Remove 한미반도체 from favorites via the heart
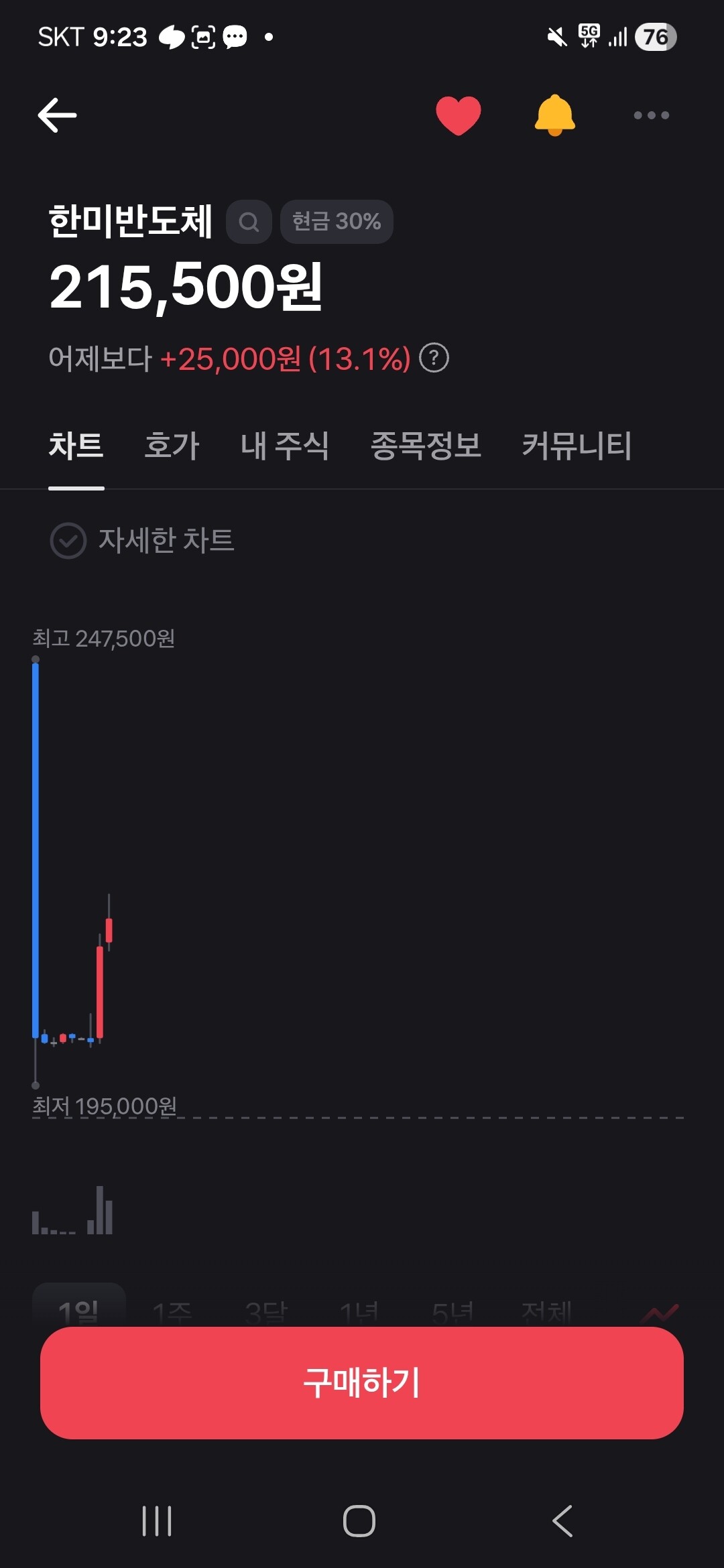724x1568 pixels. click(459, 115)
